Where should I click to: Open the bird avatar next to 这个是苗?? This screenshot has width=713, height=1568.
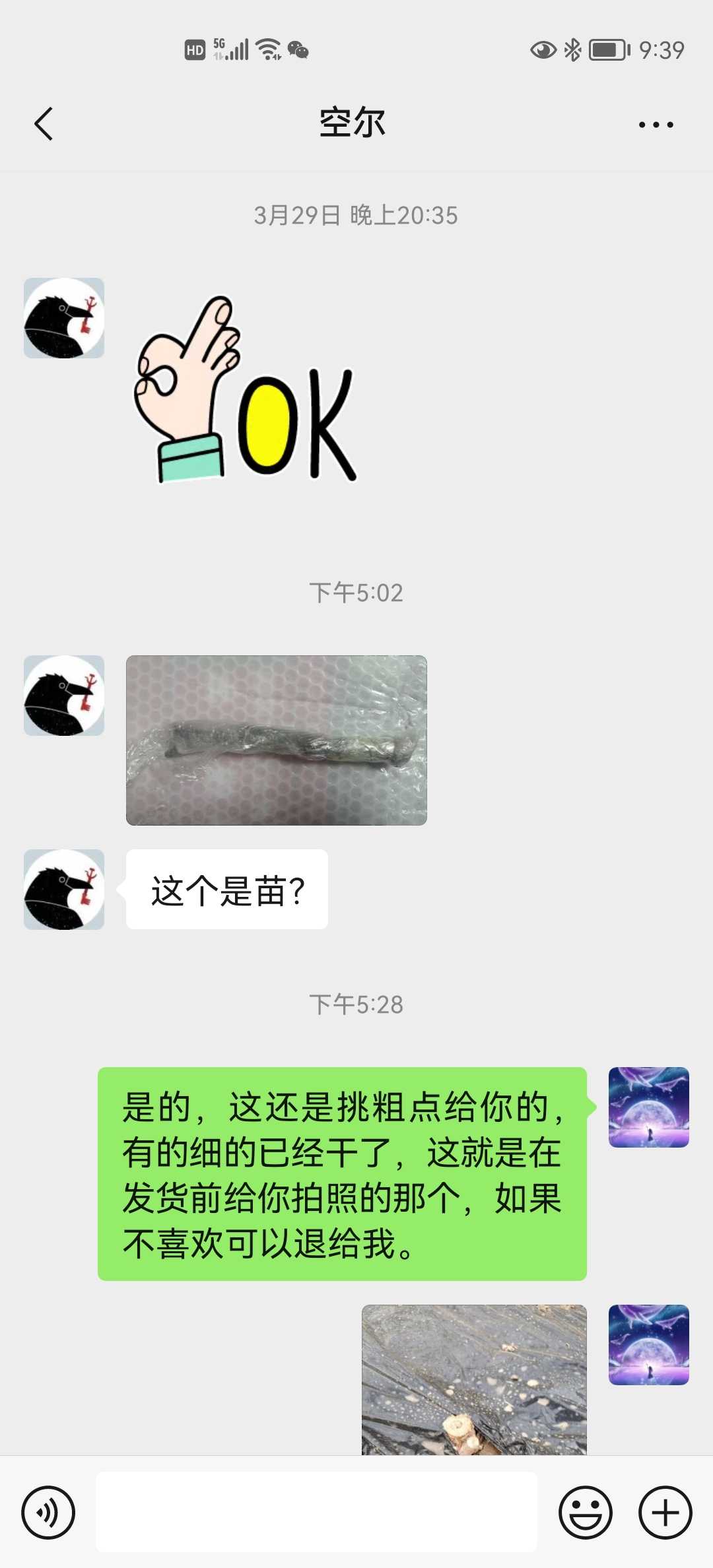click(64, 890)
